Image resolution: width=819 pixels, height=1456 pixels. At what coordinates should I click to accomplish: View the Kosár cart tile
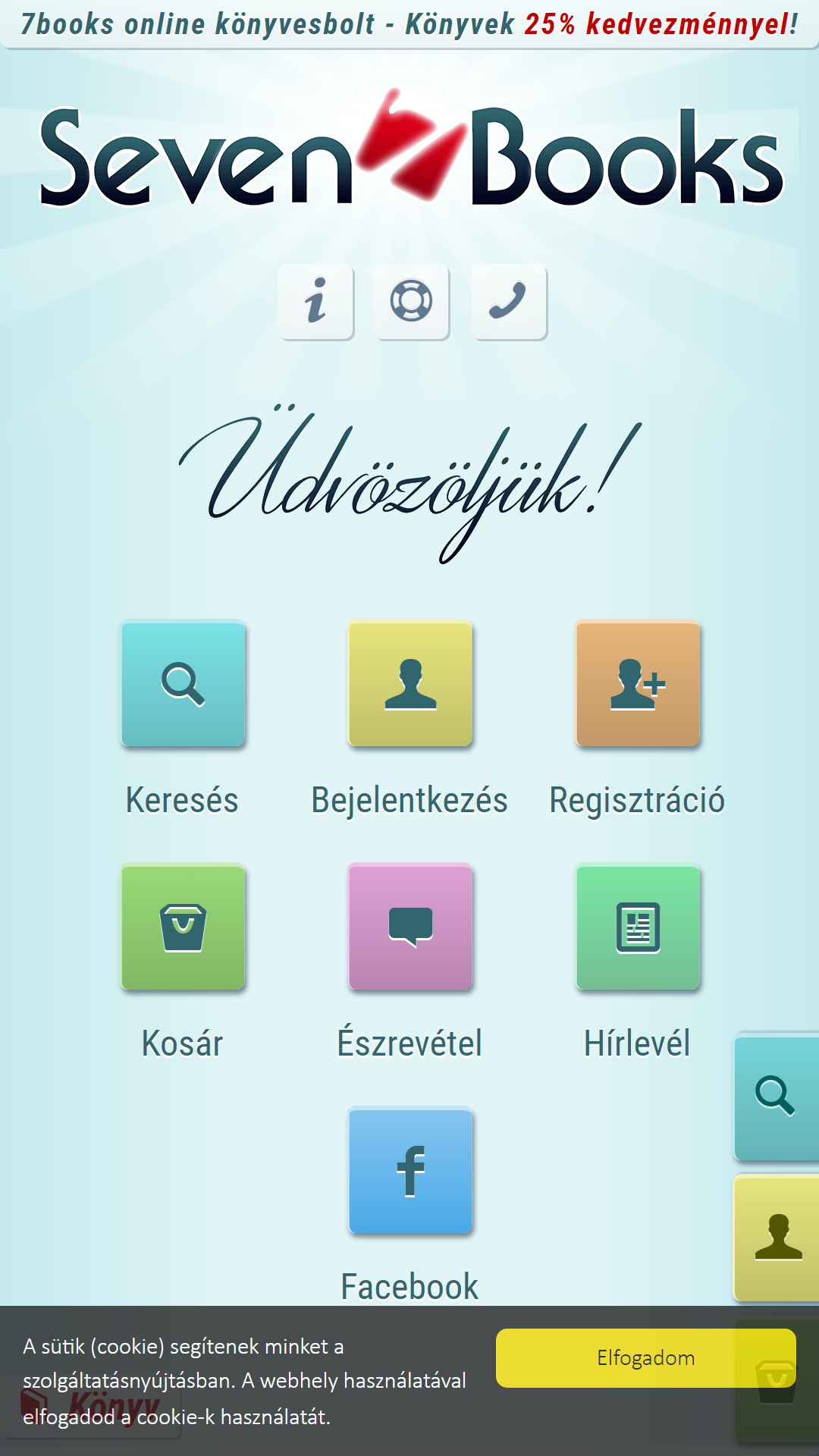(184, 927)
